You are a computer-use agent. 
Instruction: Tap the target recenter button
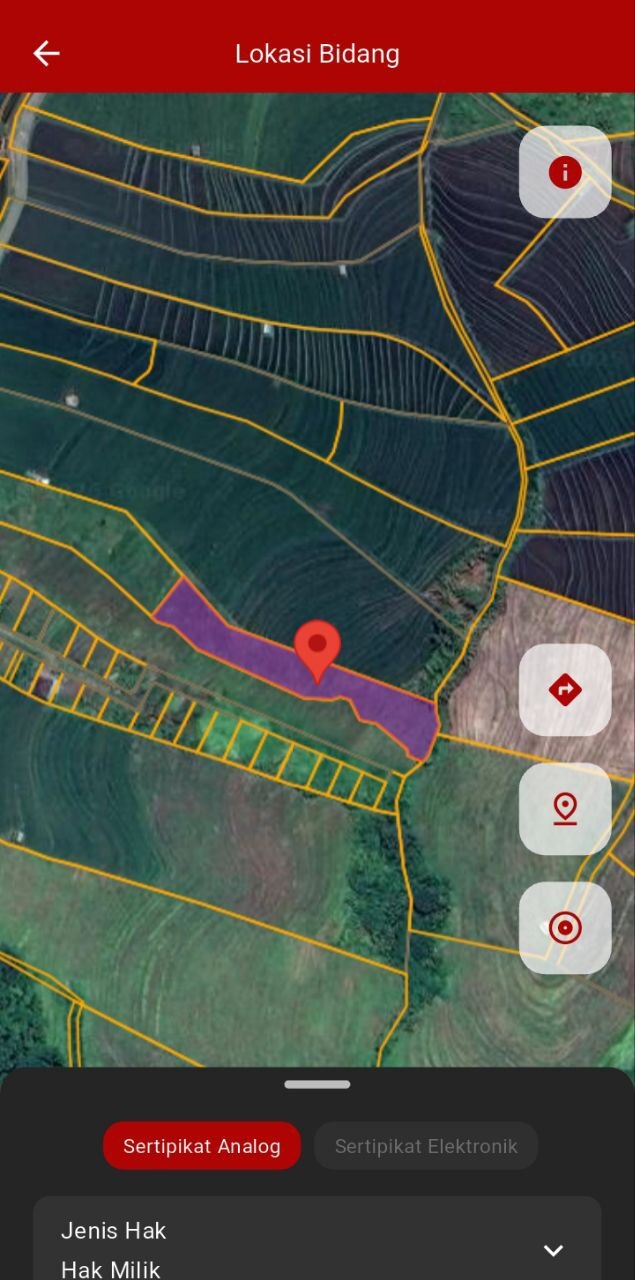[565, 928]
